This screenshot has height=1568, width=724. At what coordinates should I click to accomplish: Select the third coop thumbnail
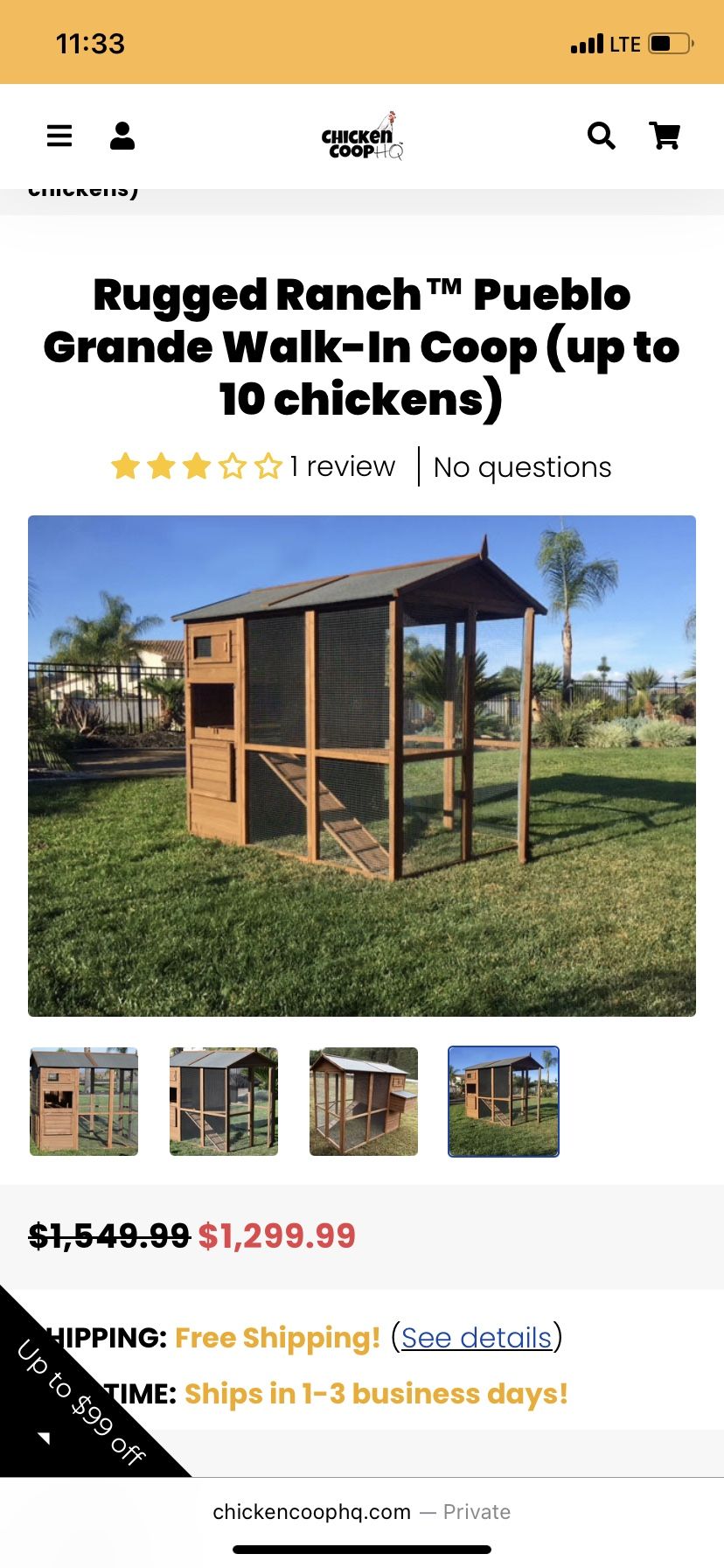click(363, 1102)
